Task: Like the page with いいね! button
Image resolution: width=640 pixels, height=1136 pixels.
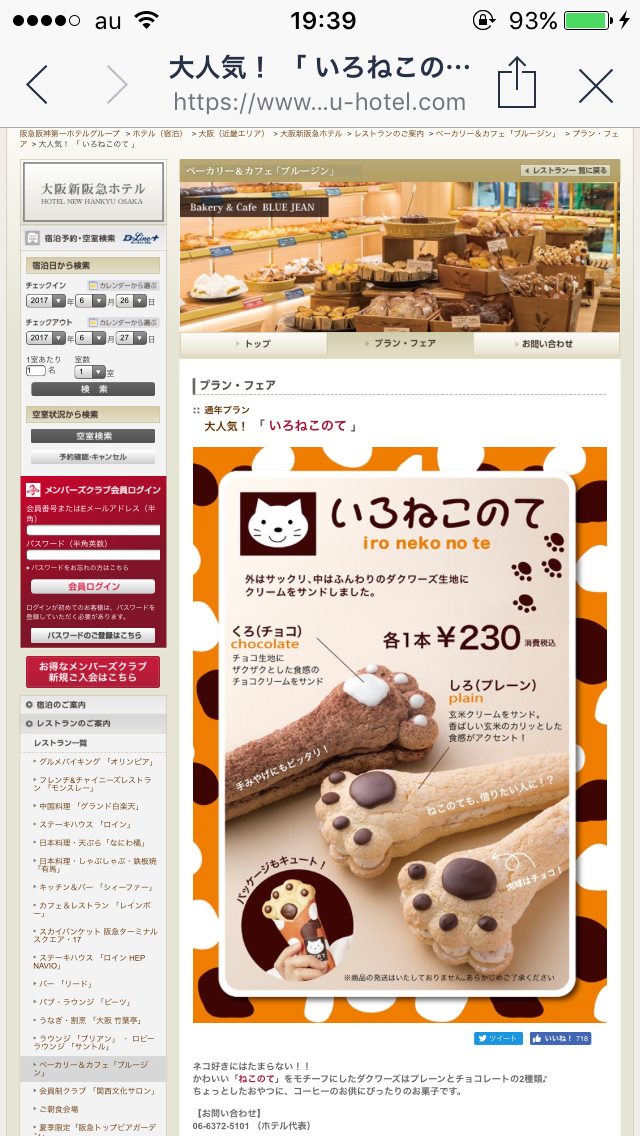Action: pyautogui.click(x=560, y=1038)
